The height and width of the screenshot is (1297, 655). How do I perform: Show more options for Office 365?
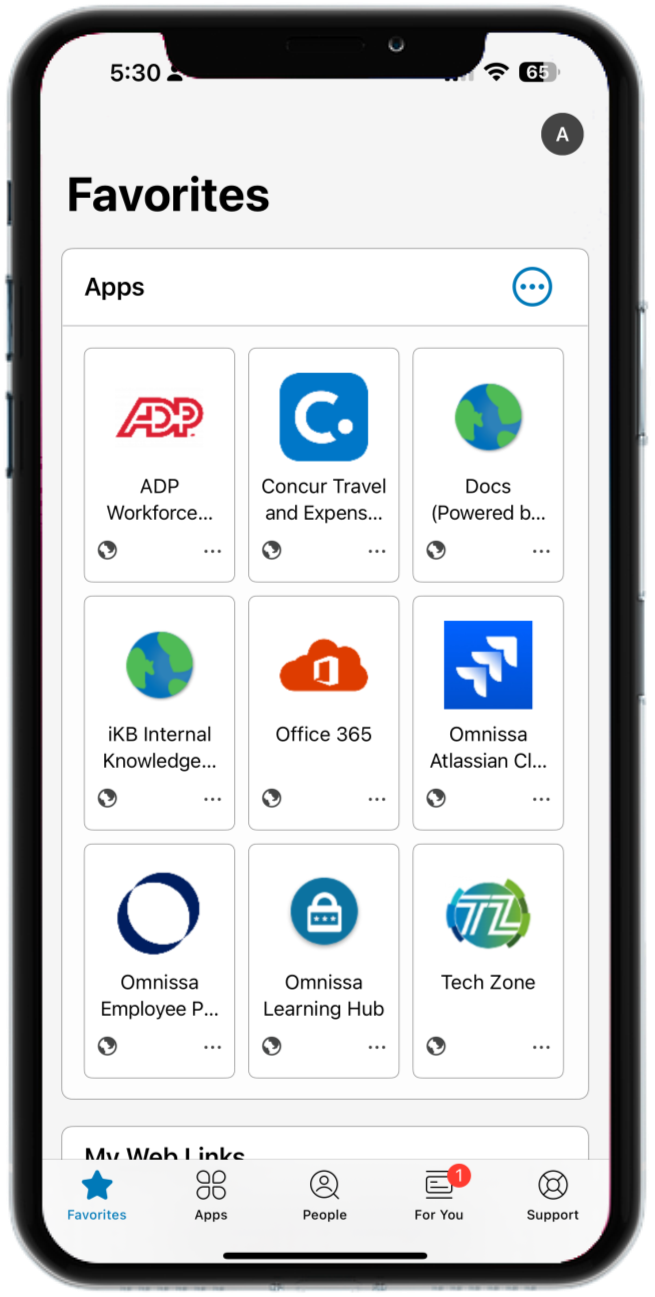[x=376, y=799]
